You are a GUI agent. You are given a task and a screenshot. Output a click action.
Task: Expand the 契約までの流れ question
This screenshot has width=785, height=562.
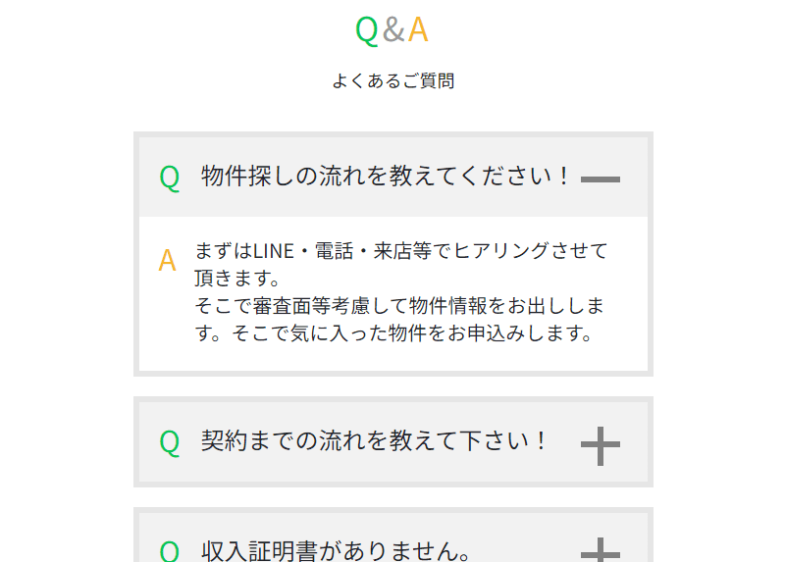pos(600,445)
